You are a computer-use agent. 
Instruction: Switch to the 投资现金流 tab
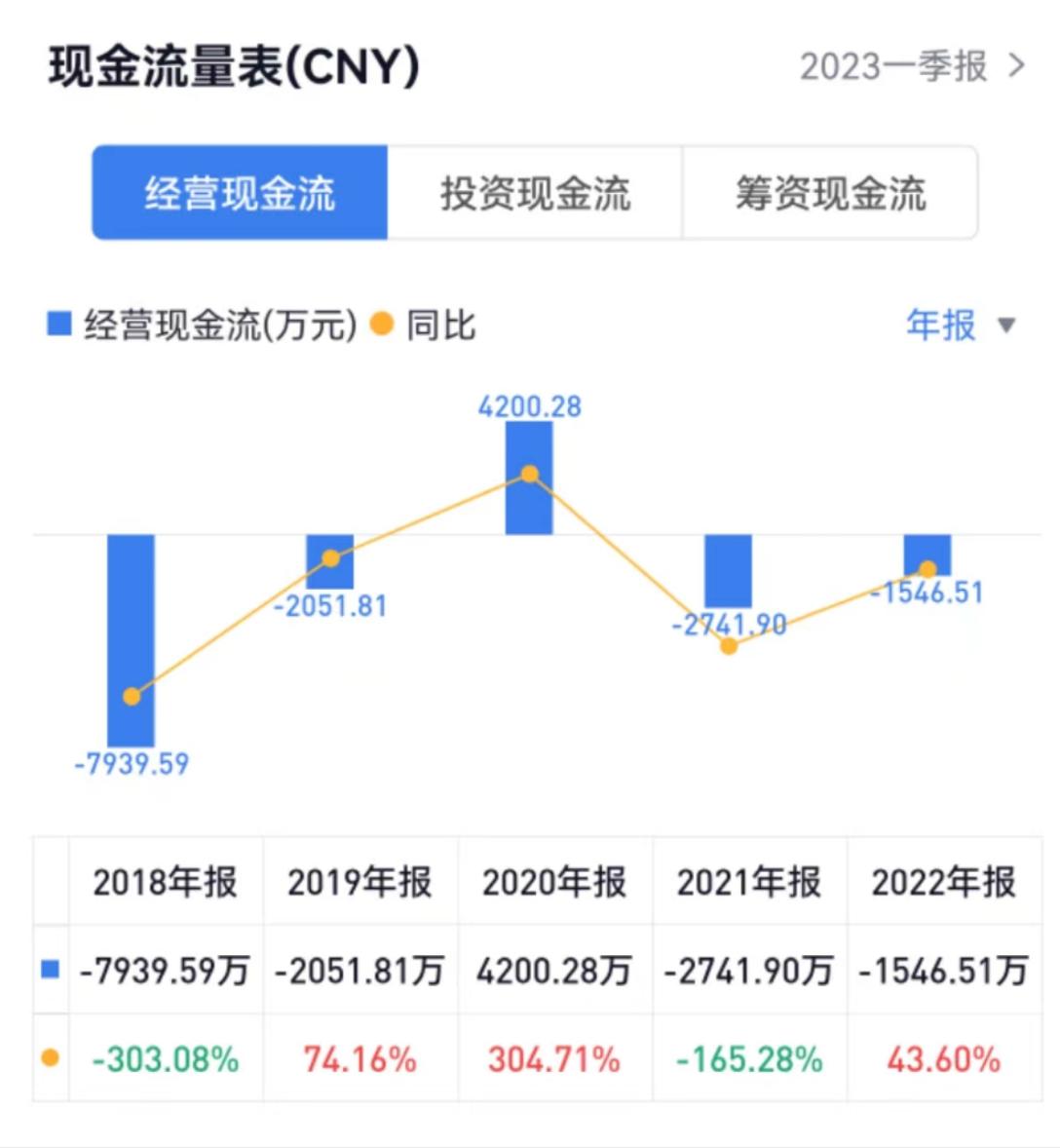point(535,193)
